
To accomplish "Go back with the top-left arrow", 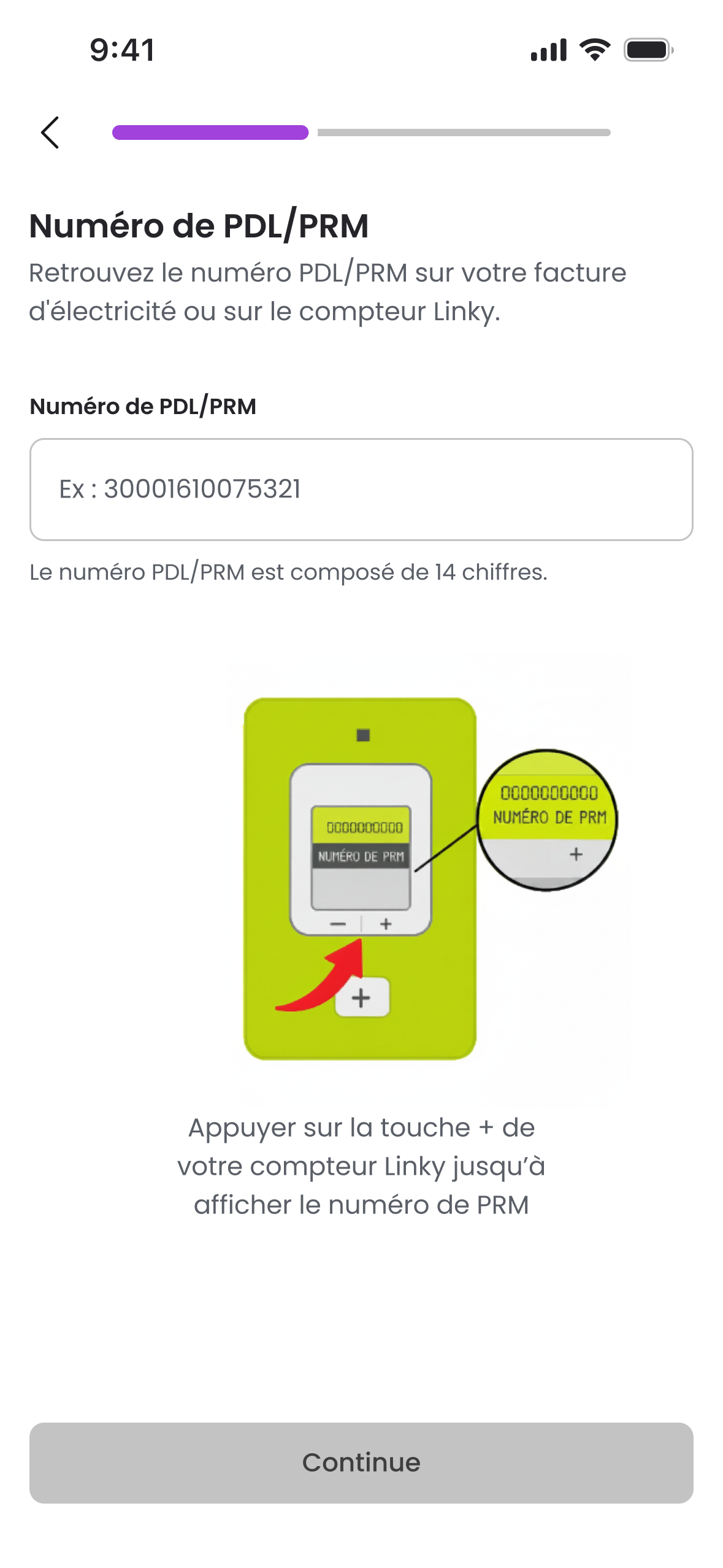I will (x=50, y=133).
